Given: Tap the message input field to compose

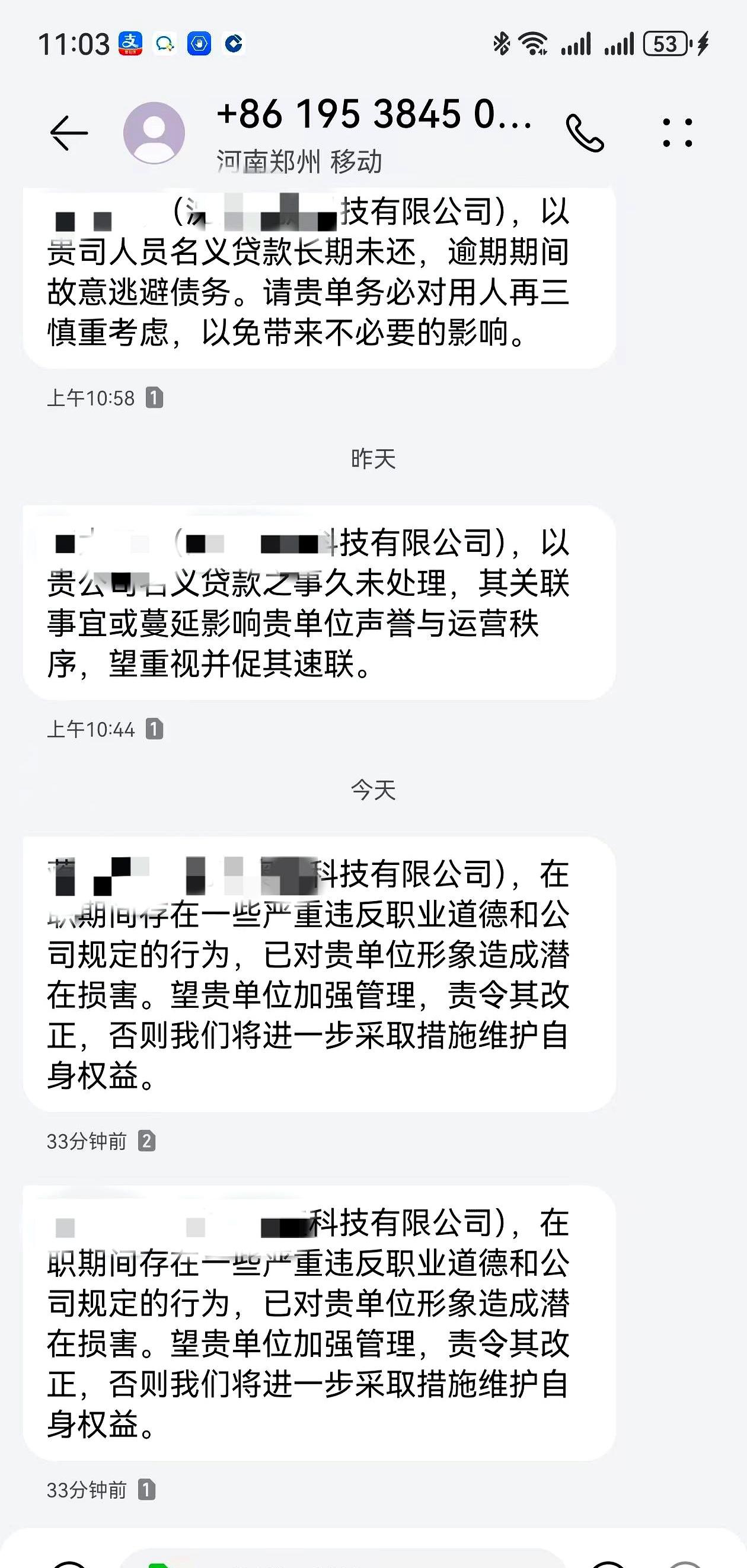Looking at the screenshot, I should pos(365,1566).
